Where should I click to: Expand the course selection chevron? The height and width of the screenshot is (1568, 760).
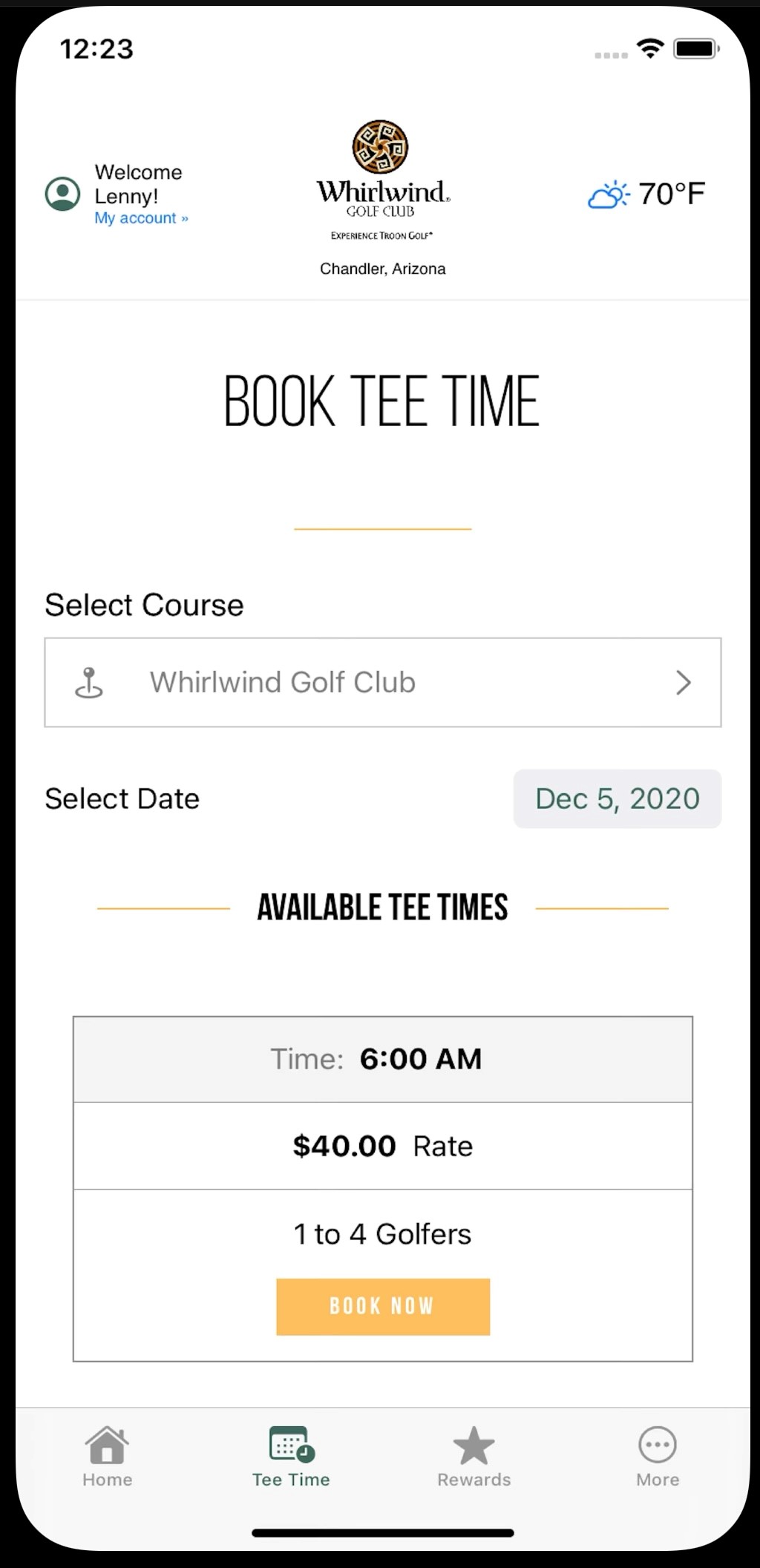[684, 683]
